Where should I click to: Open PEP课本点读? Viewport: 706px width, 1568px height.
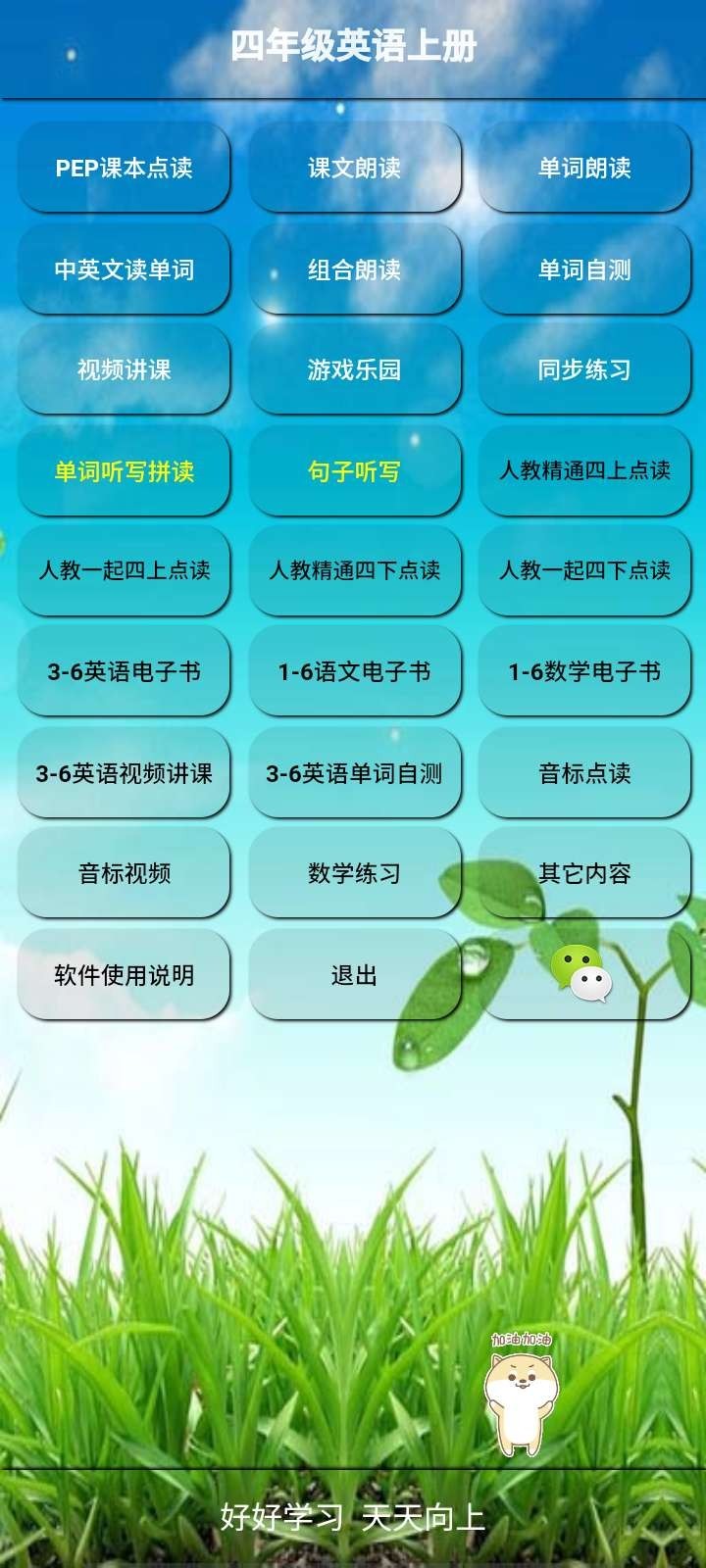(x=124, y=168)
